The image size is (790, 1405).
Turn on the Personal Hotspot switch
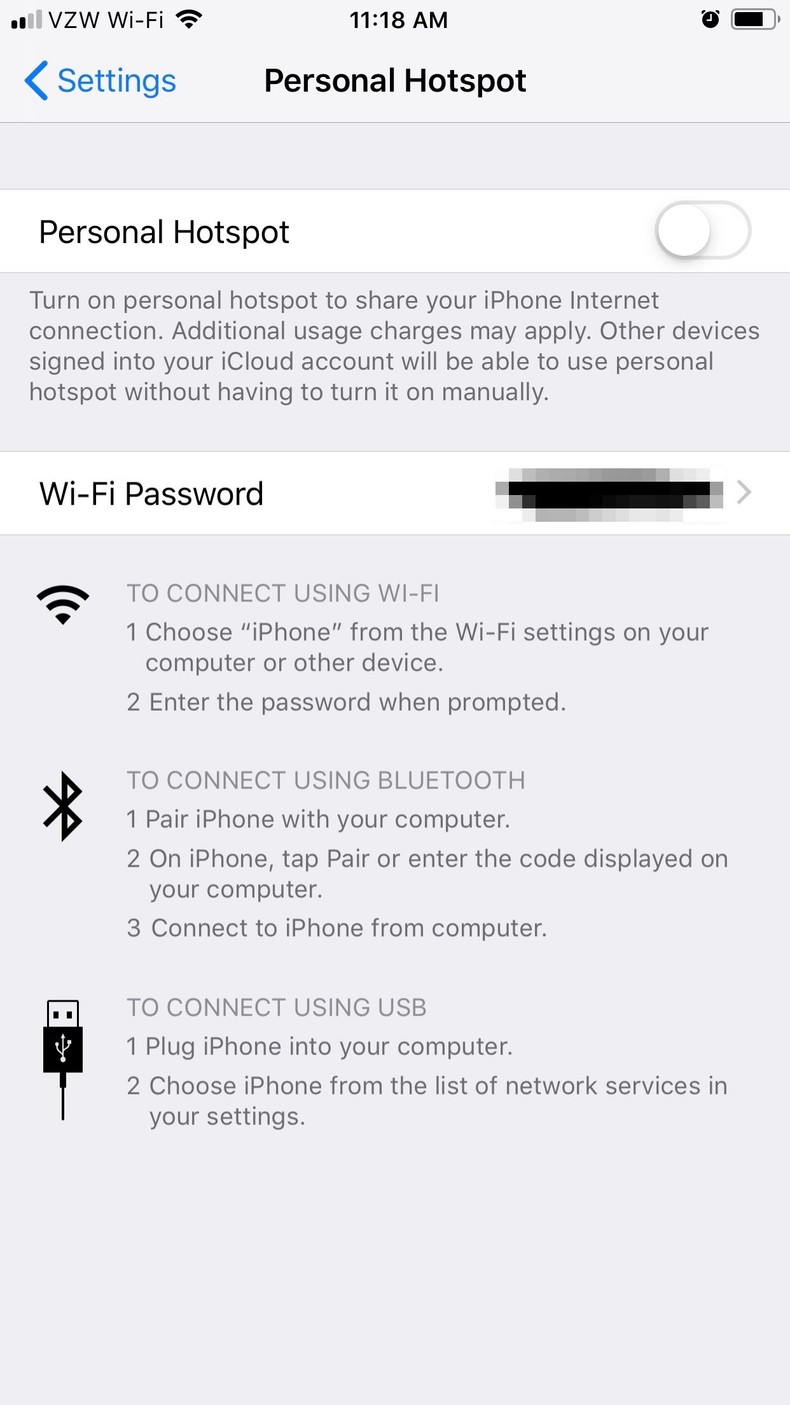tap(702, 231)
